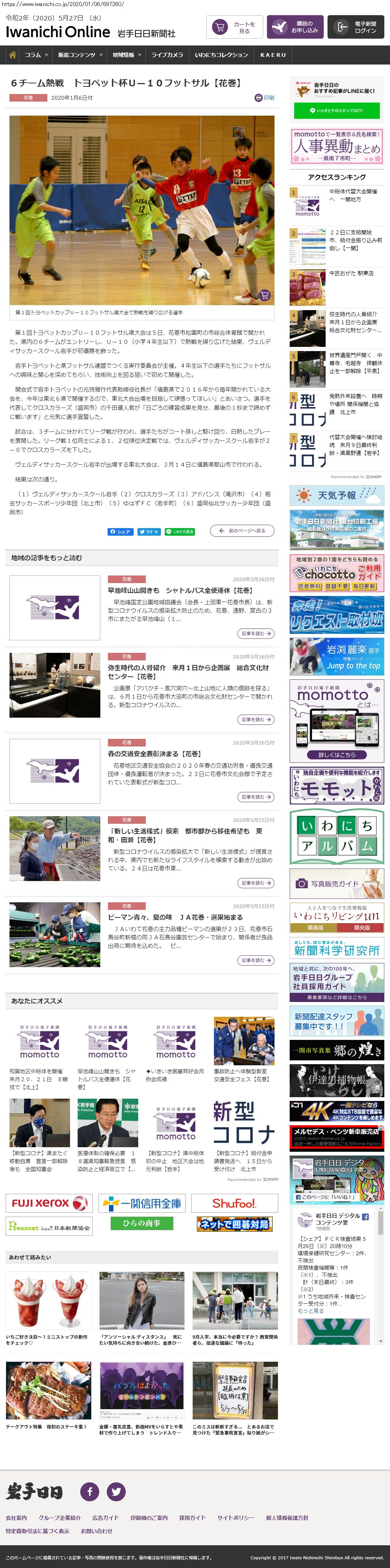Image resolution: width=390 pixels, height=1568 pixels.
Task: Open the Twitter icon in footer
Action: (x=116, y=1491)
